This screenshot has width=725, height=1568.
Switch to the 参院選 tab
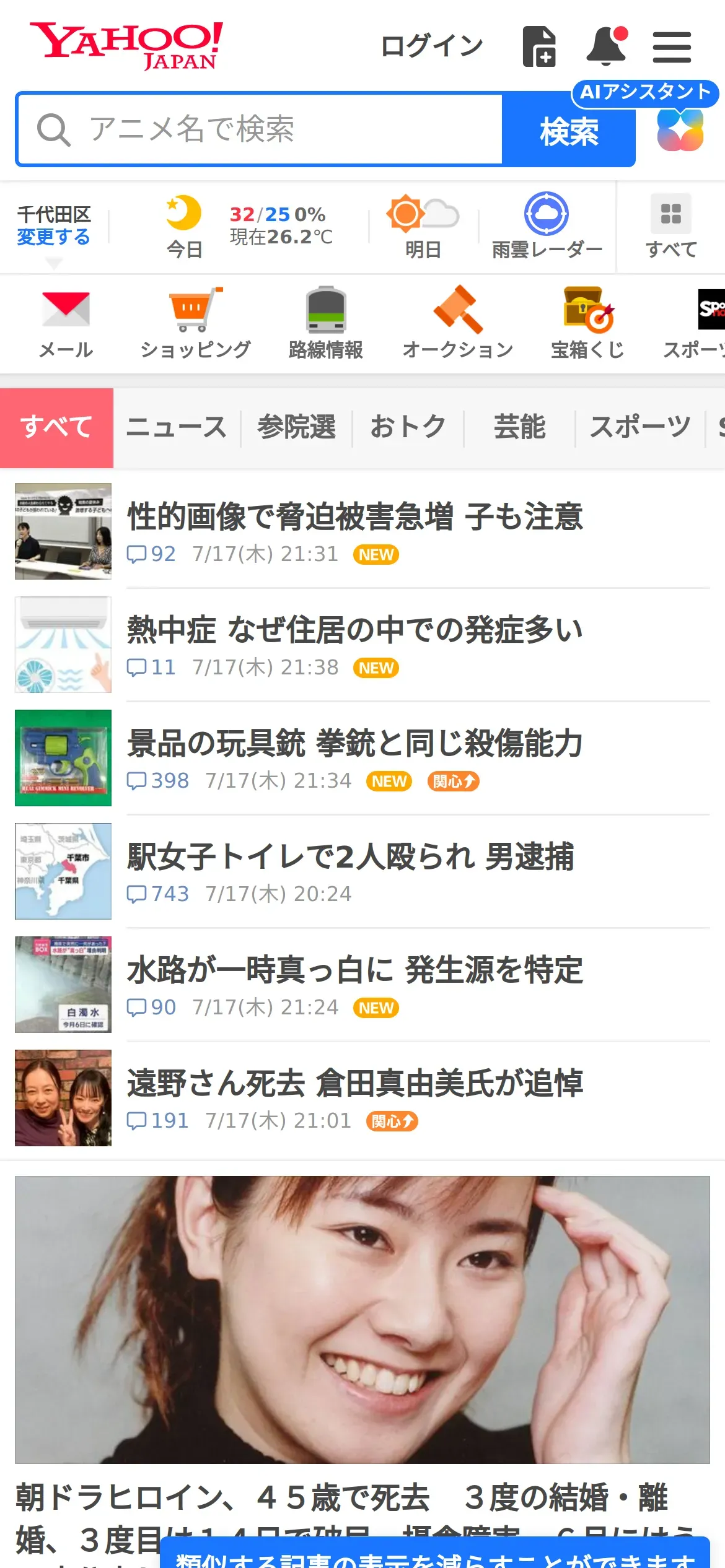coord(297,427)
